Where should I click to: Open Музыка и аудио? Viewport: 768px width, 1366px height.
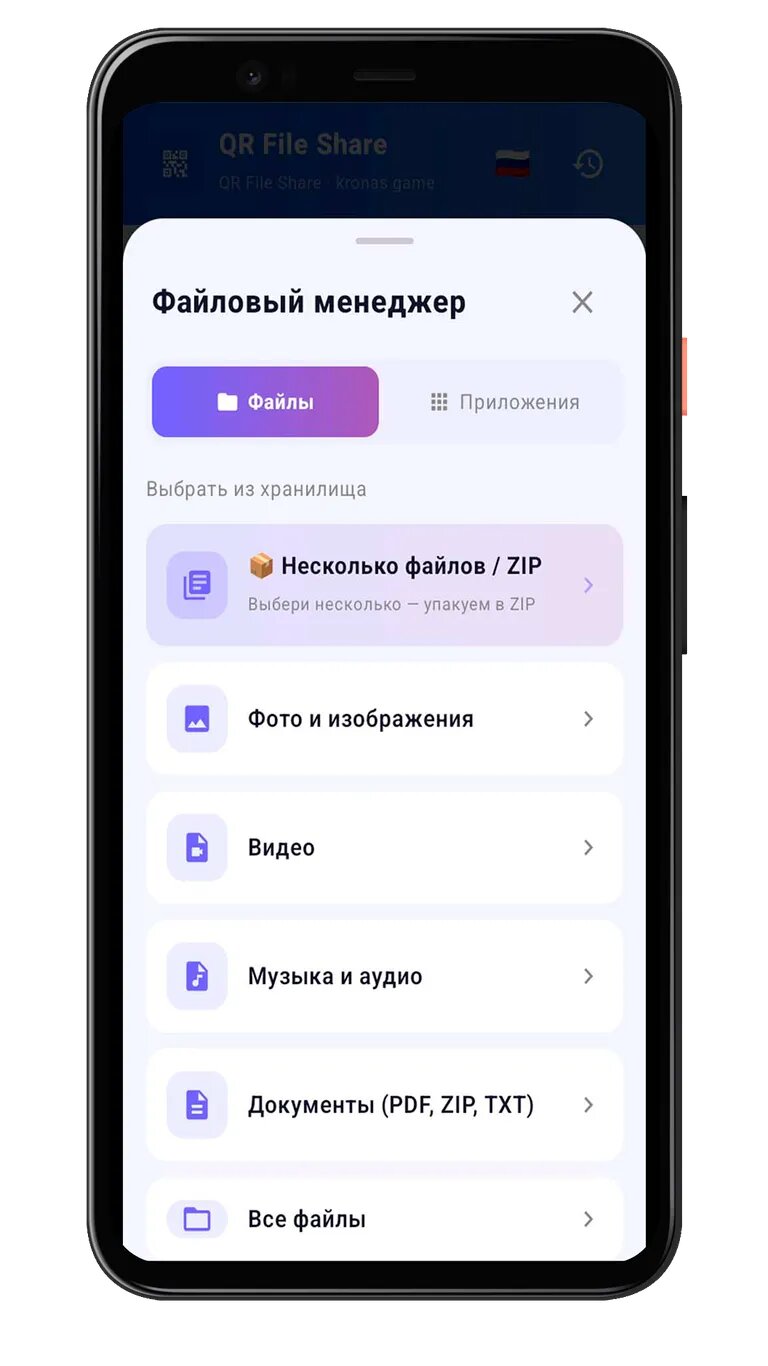click(x=384, y=976)
